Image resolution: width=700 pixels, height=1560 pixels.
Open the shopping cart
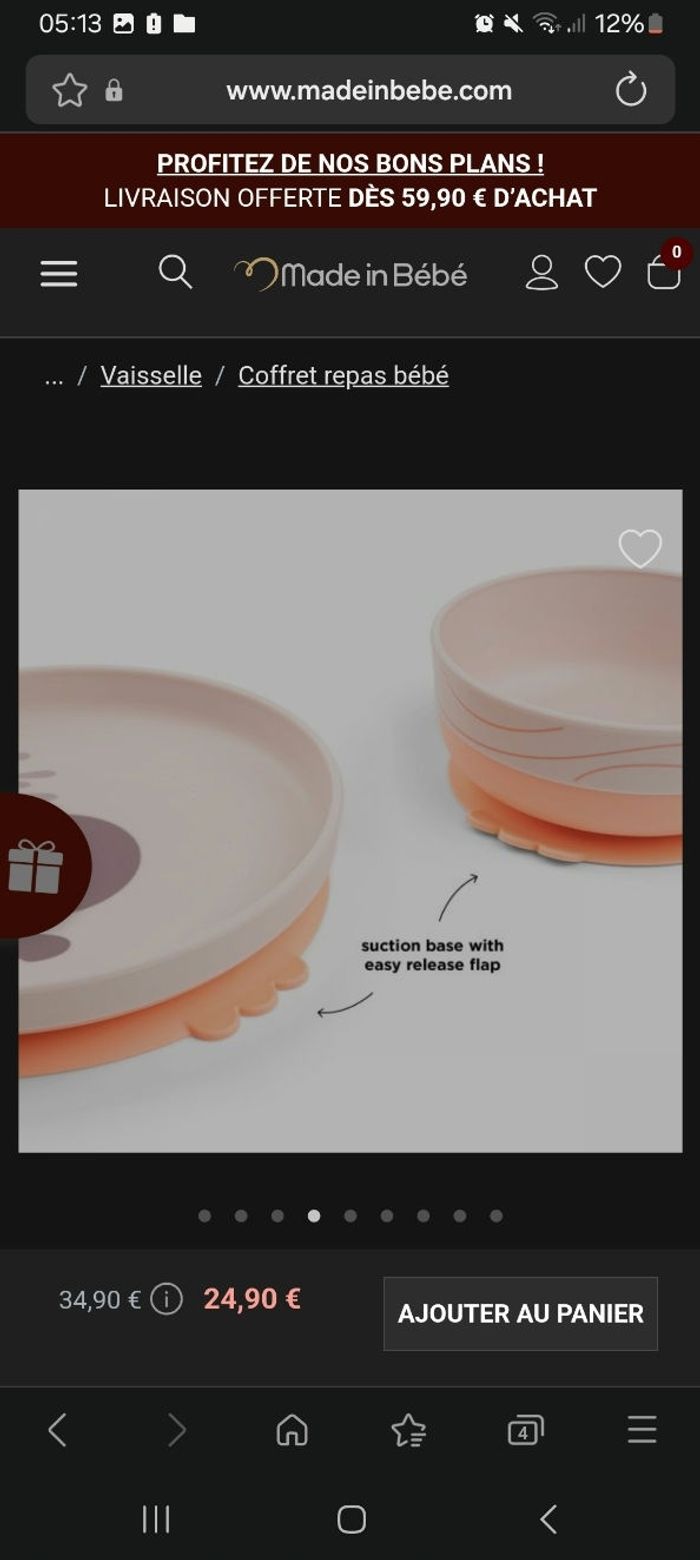pyautogui.click(x=663, y=272)
